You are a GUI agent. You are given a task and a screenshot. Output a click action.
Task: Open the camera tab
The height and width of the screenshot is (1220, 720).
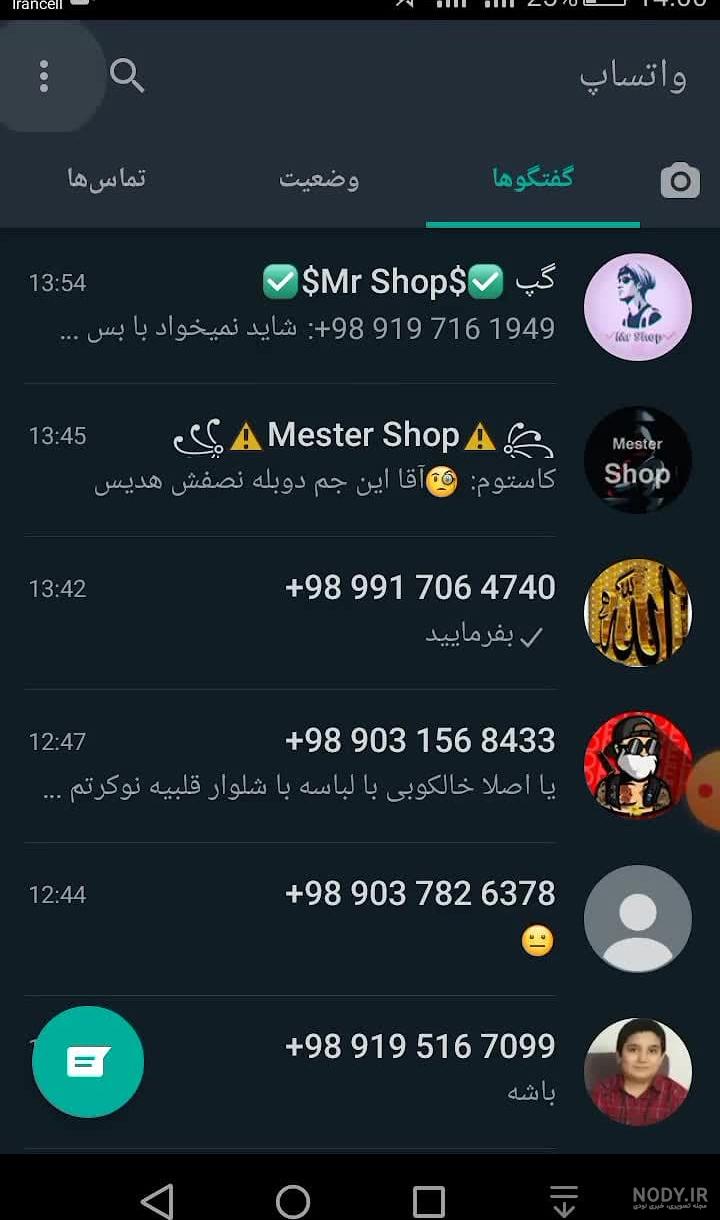pyautogui.click(x=680, y=181)
